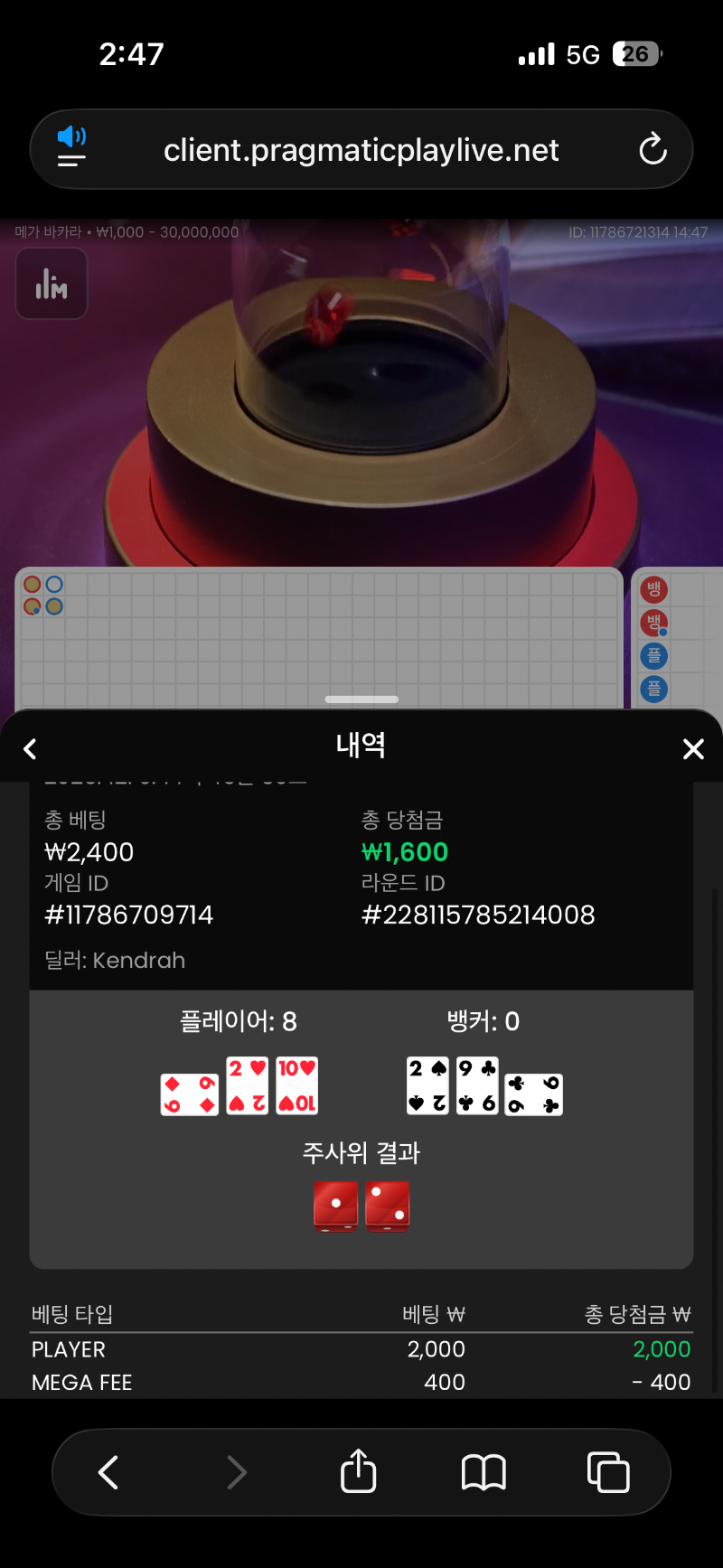Navigate back in the browser toolbar
Image resolution: width=723 pixels, height=1568 pixels.
pyautogui.click(x=108, y=1472)
